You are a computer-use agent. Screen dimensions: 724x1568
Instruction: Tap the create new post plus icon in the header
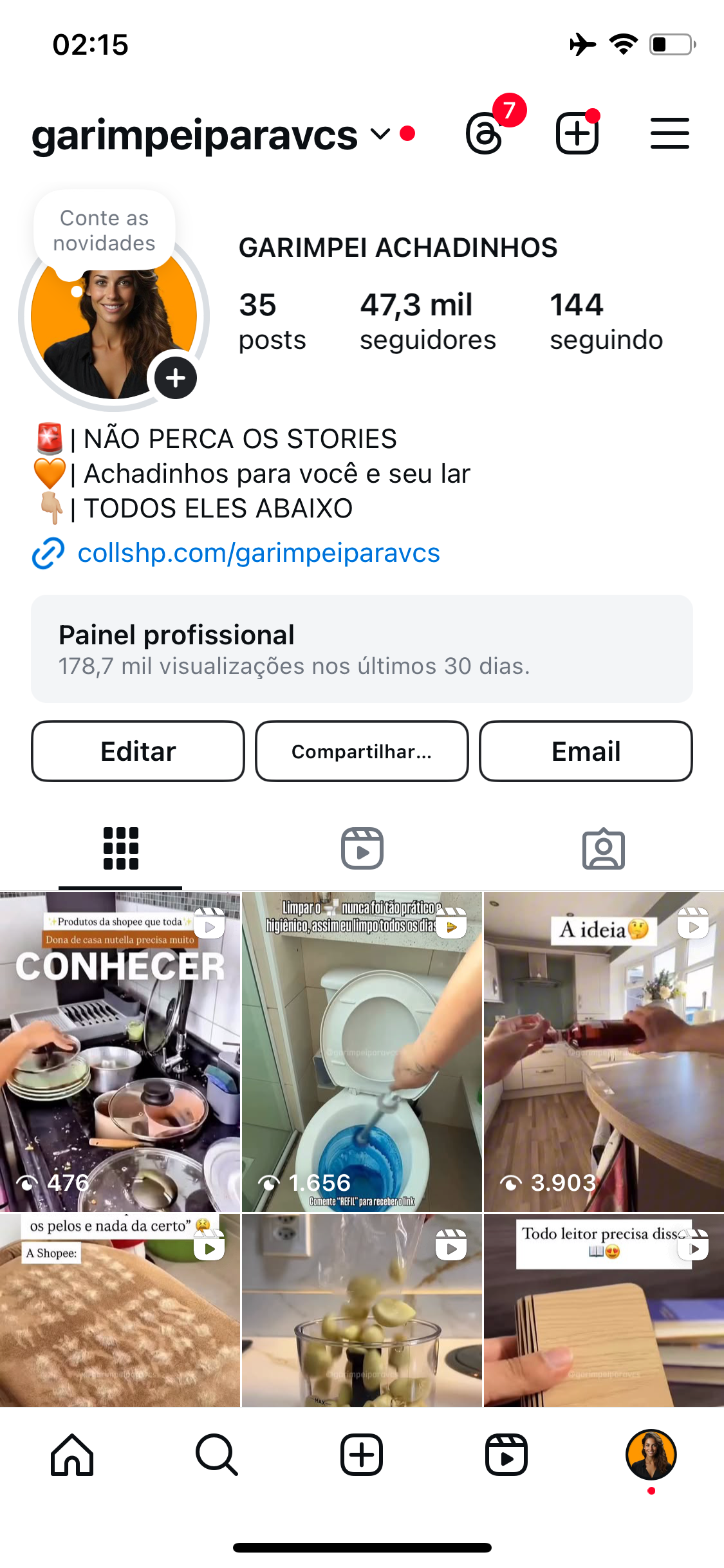[x=577, y=133]
